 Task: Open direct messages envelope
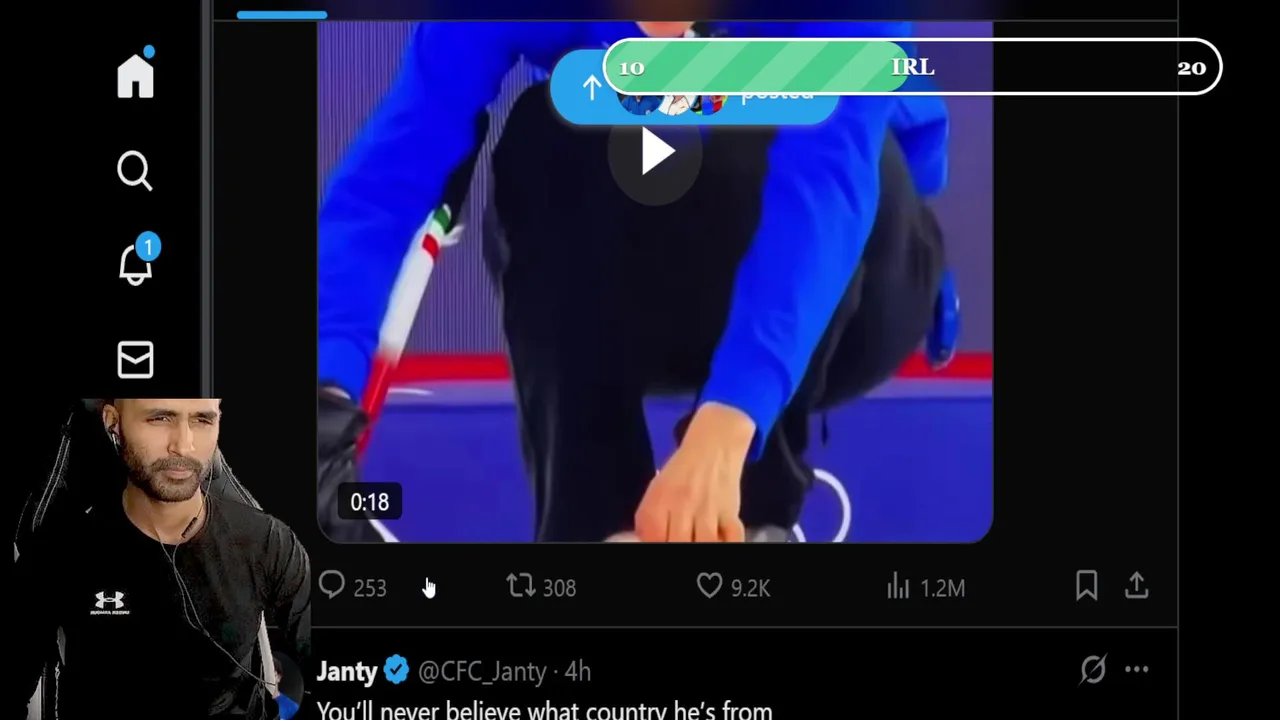pos(135,360)
